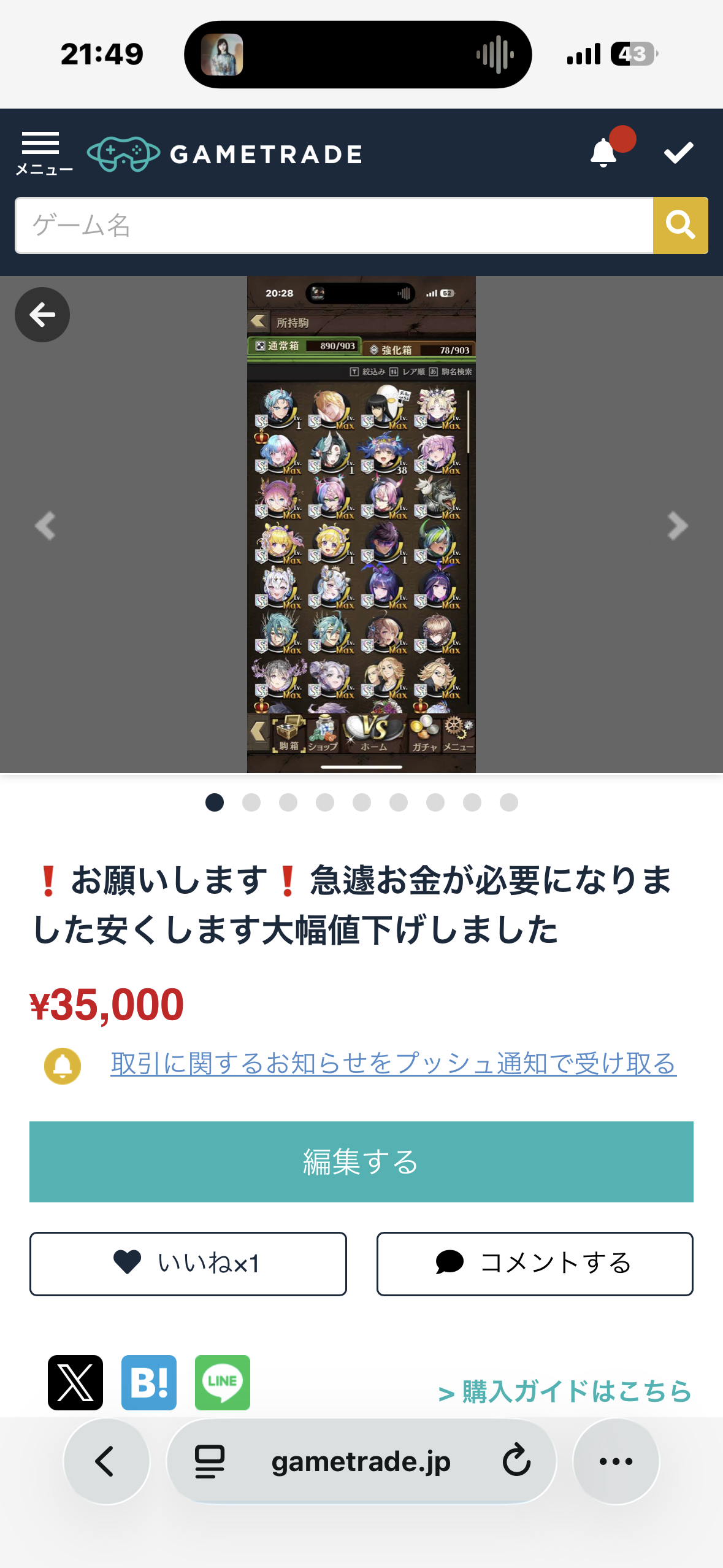This screenshot has height=1568, width=723.
Task: Open the notifications bell
Action: pos(603,153)
